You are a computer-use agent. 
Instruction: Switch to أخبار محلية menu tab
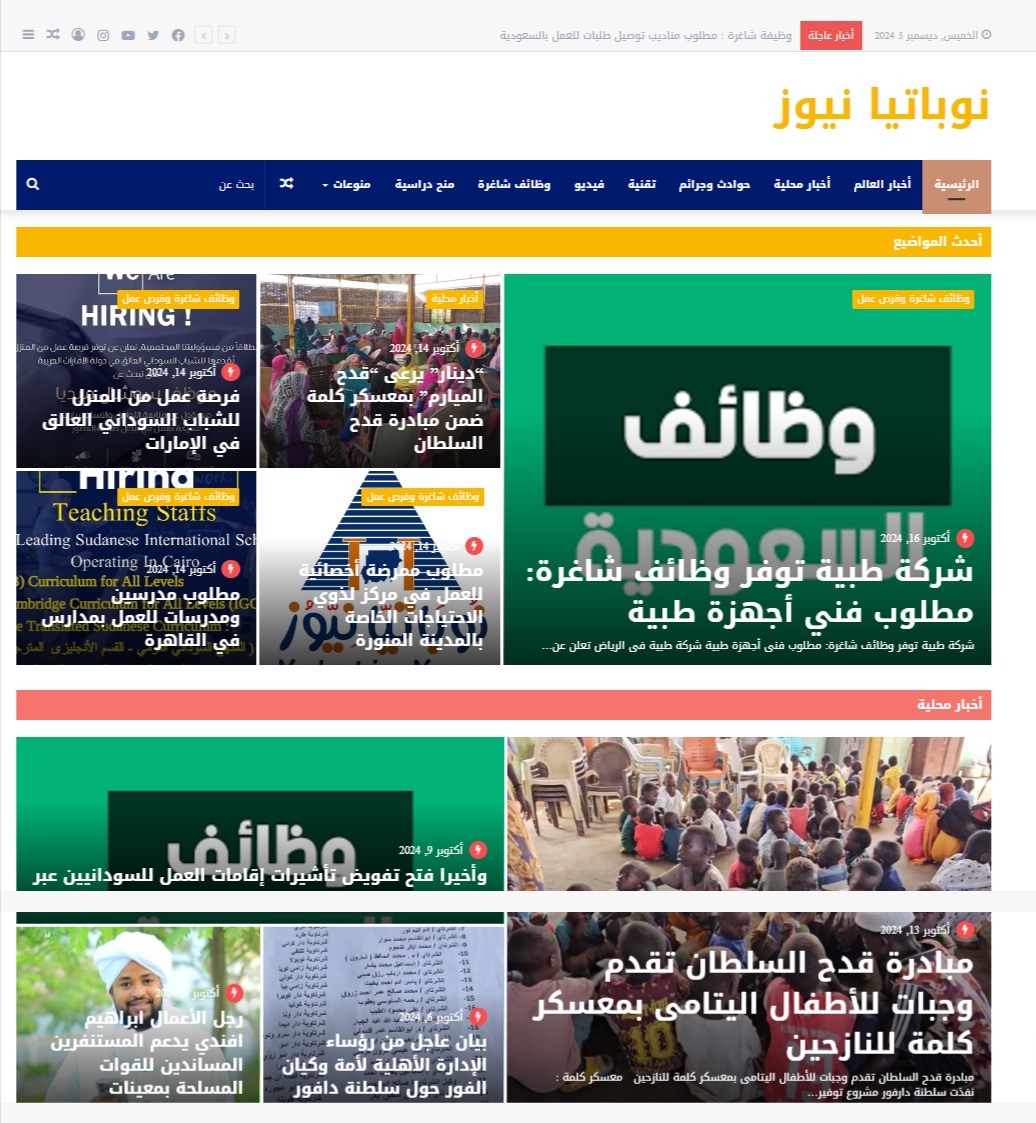point(802,185)
